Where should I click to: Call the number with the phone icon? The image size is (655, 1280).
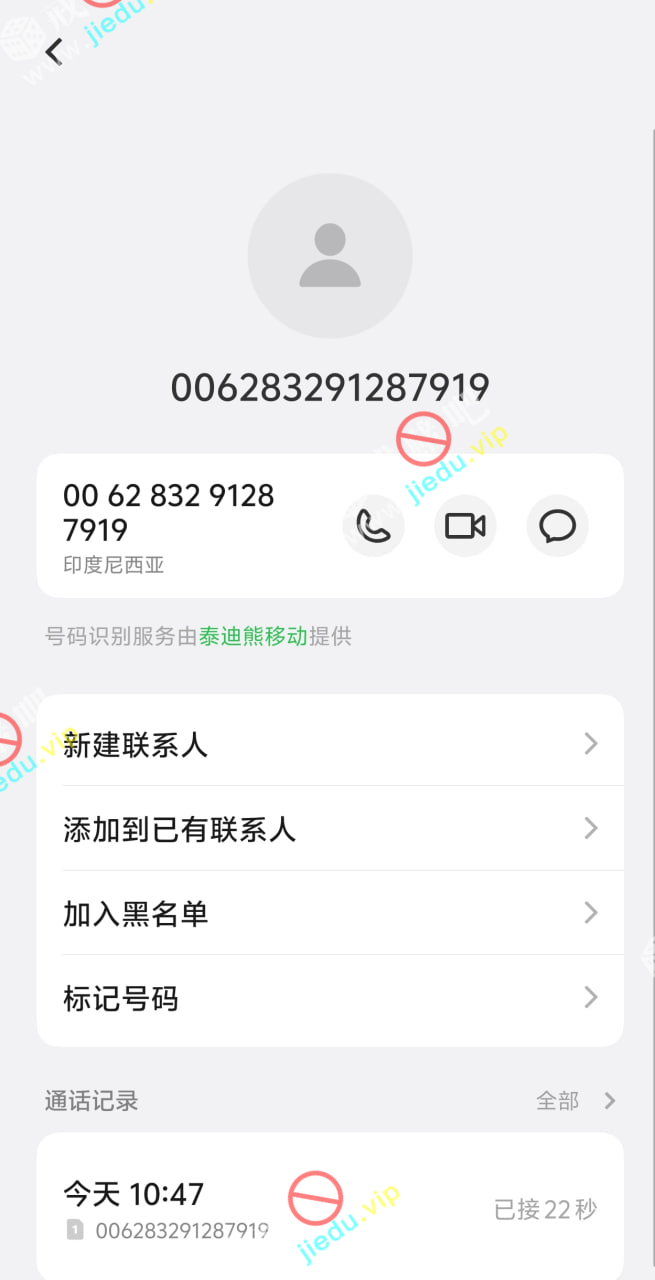click(x=374, y=526)
